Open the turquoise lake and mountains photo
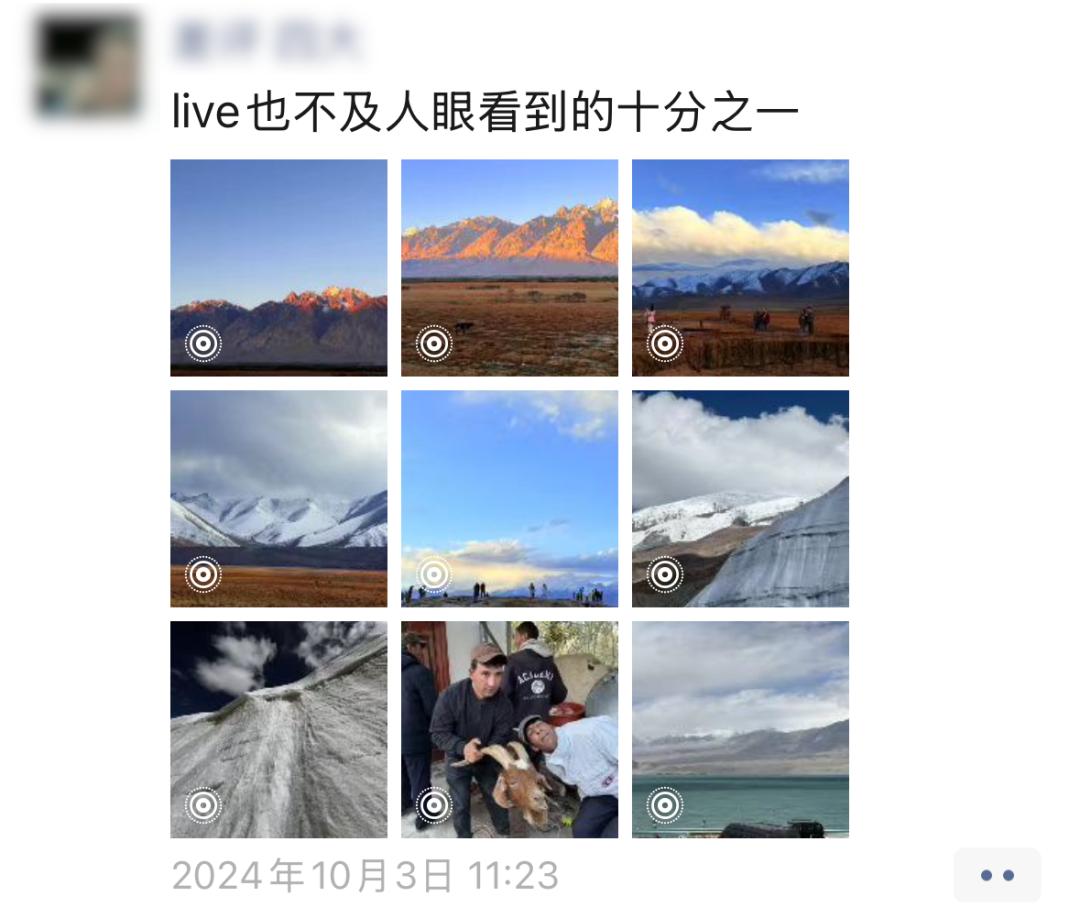 click(x=740, y=729)
